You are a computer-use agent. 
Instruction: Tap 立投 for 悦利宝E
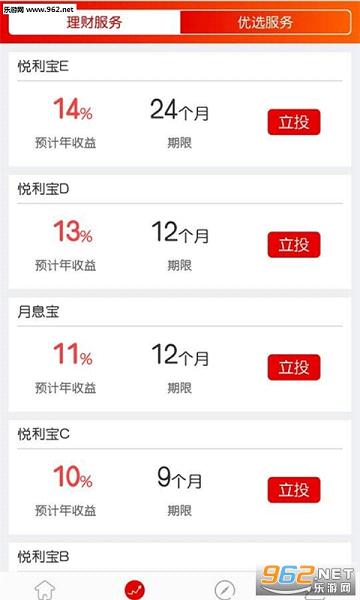(x=294, y=122)
